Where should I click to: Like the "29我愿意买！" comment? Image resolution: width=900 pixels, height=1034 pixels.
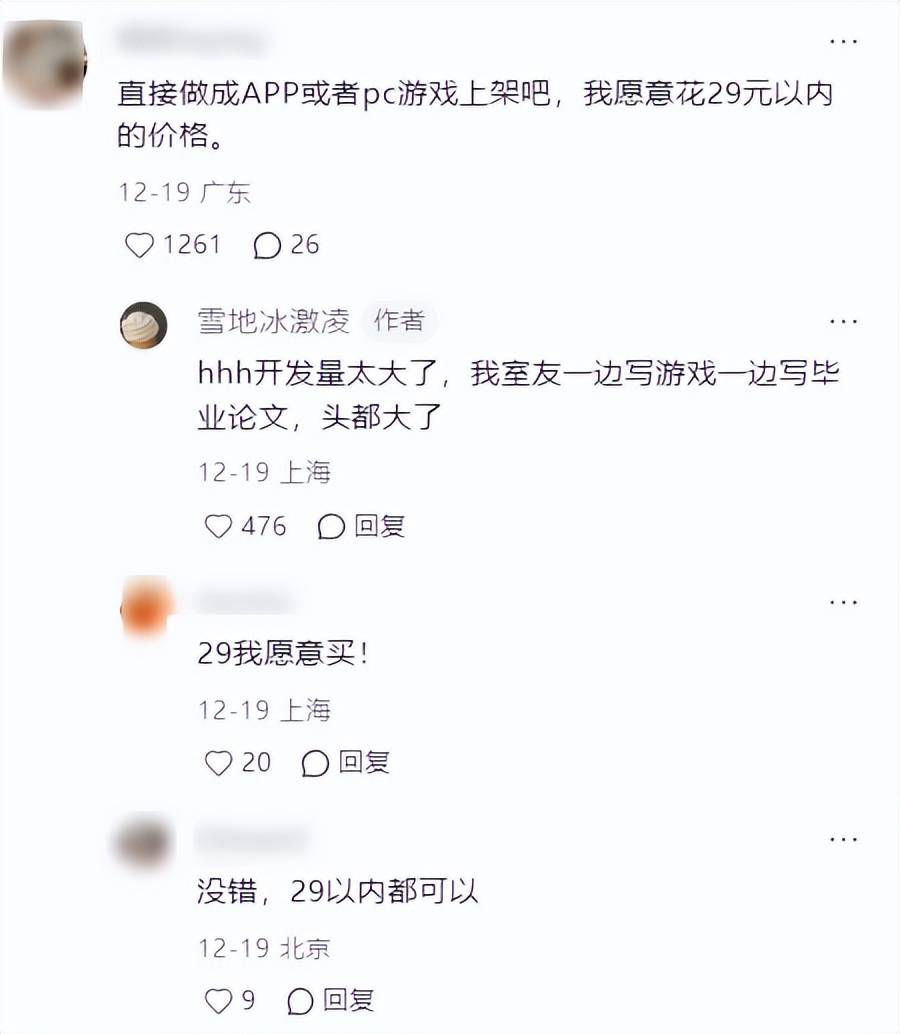[218, 763]
